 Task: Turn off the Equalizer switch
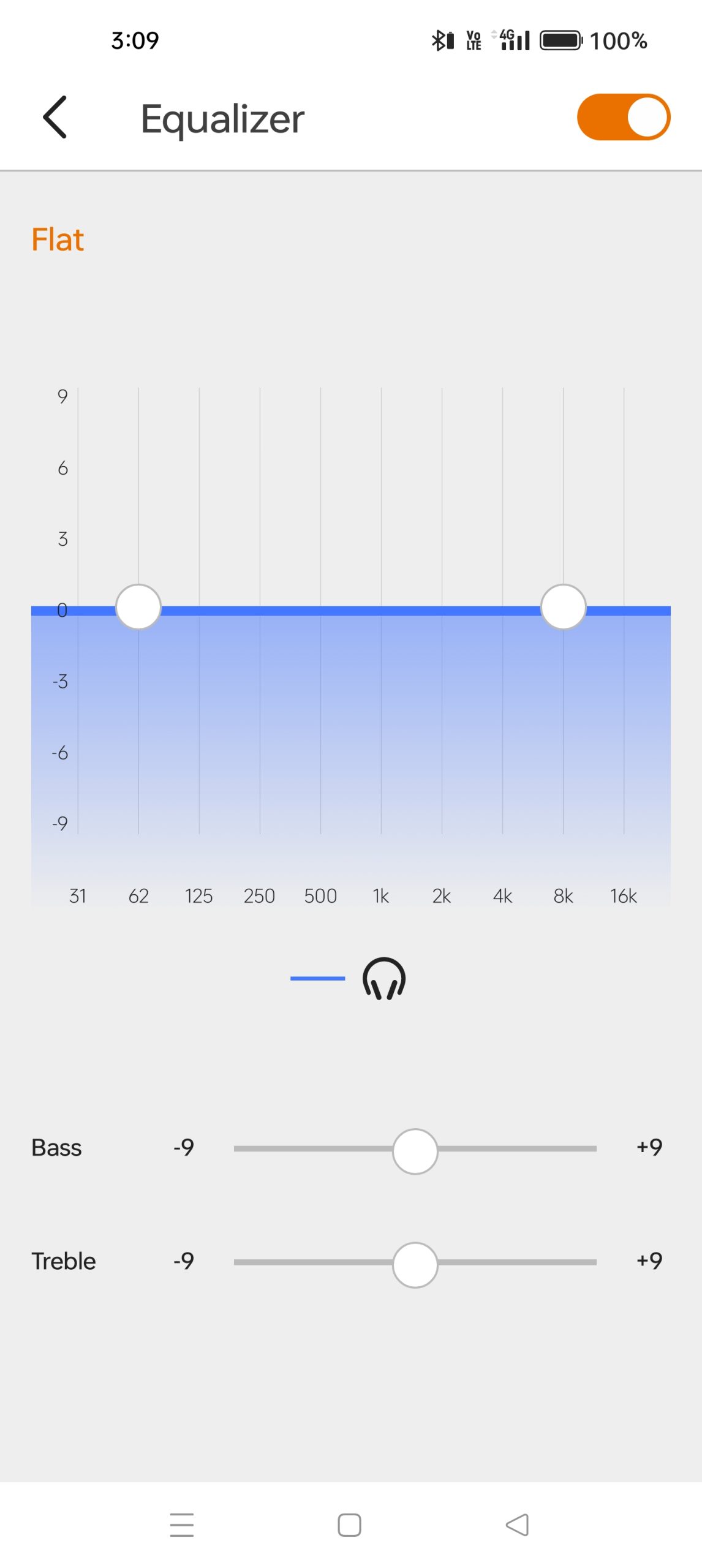tap(623, 117)
